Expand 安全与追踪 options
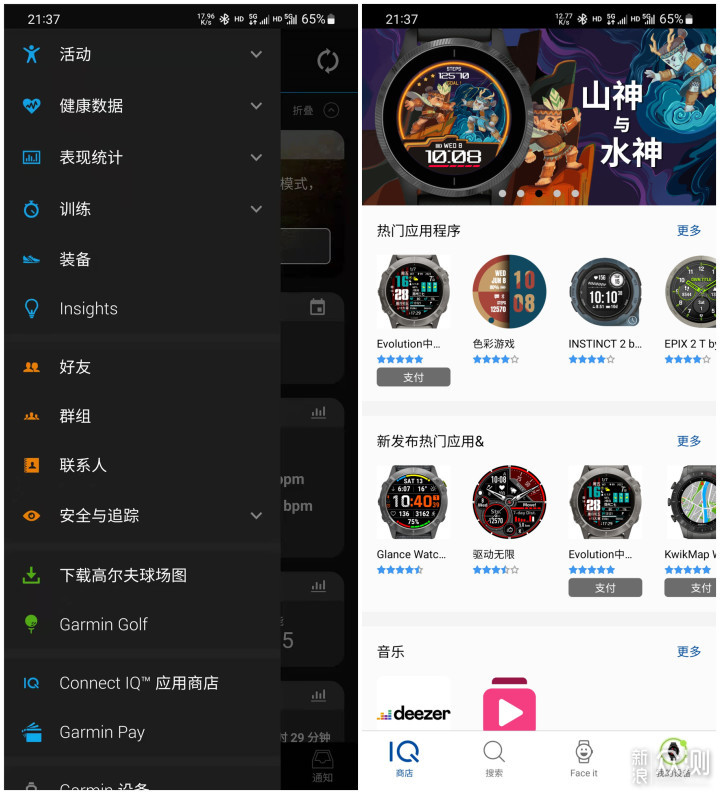 coord(140,515)
